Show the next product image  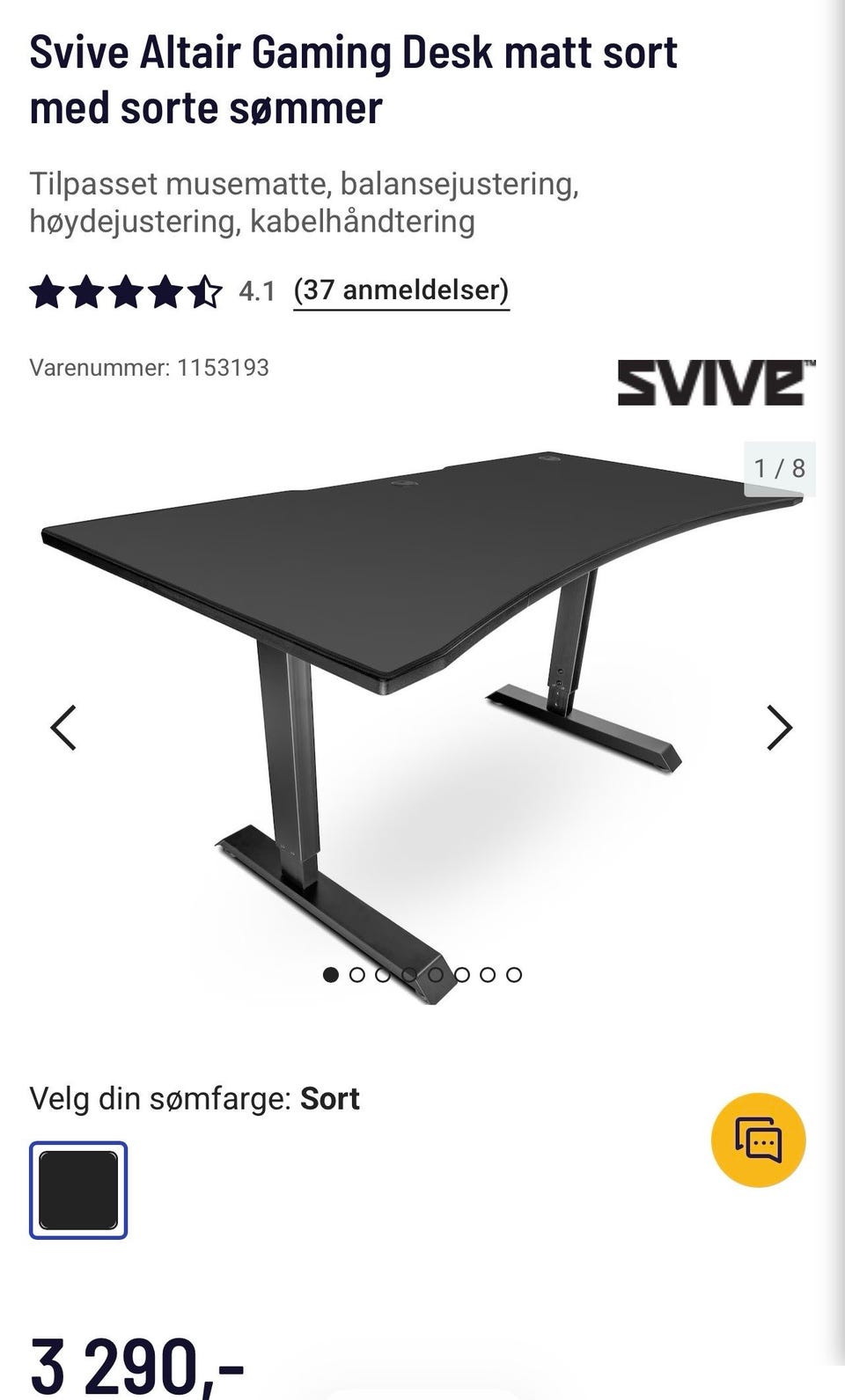[780, 728]
